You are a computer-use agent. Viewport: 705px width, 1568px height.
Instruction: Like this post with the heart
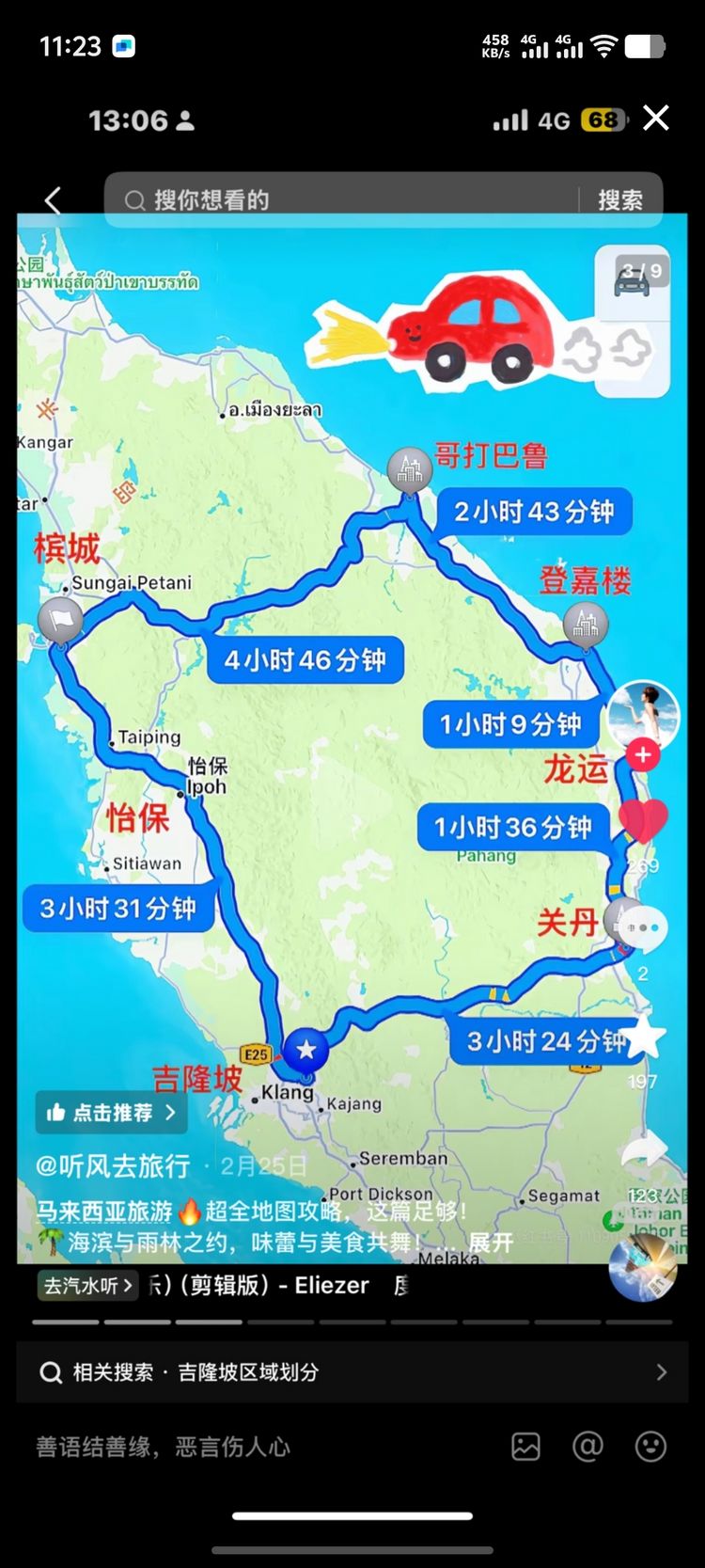pyautogui.click(x=643, y=821)
